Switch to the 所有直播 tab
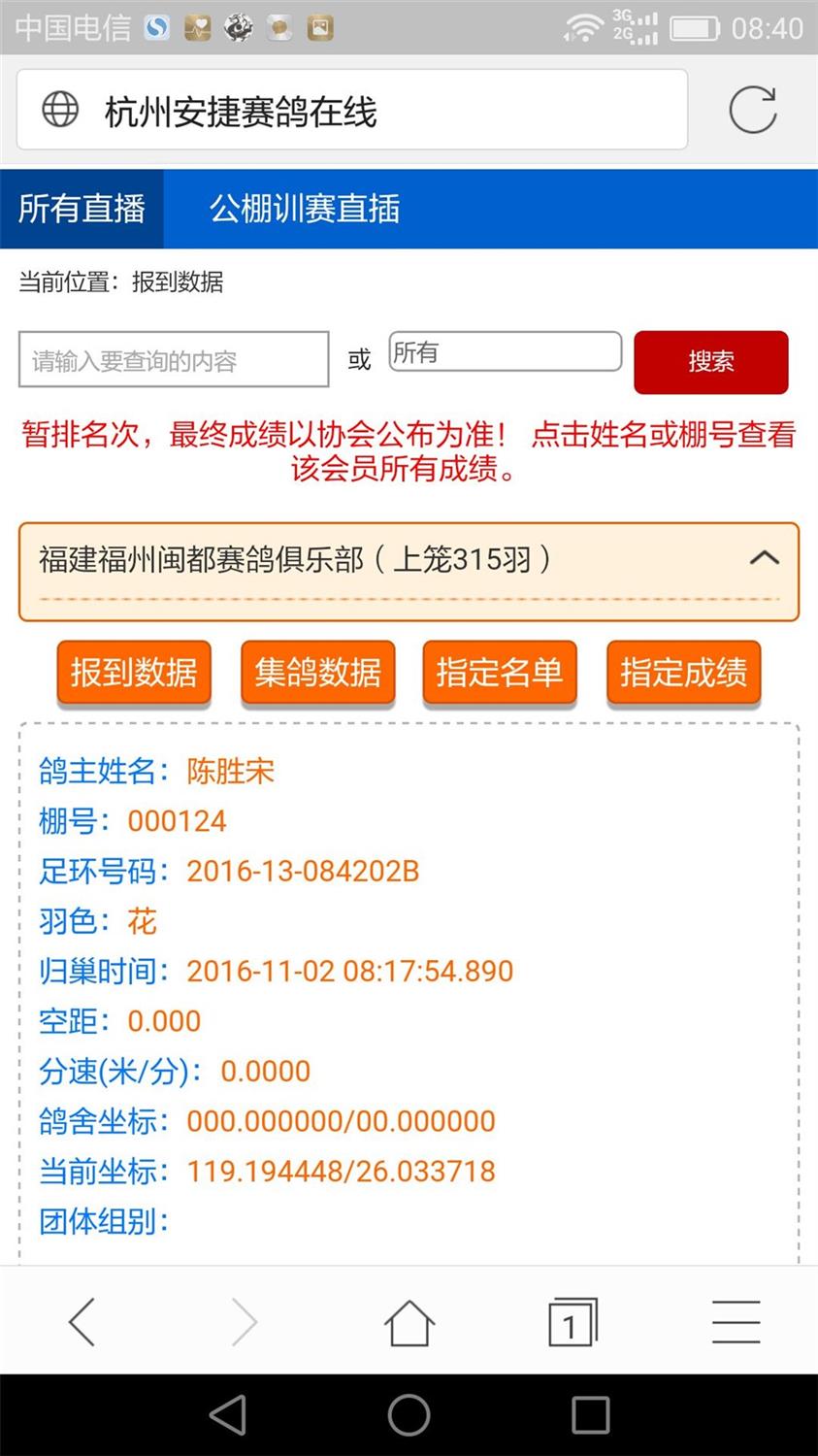Viewport: 818px width, 1456px height. 82,209
